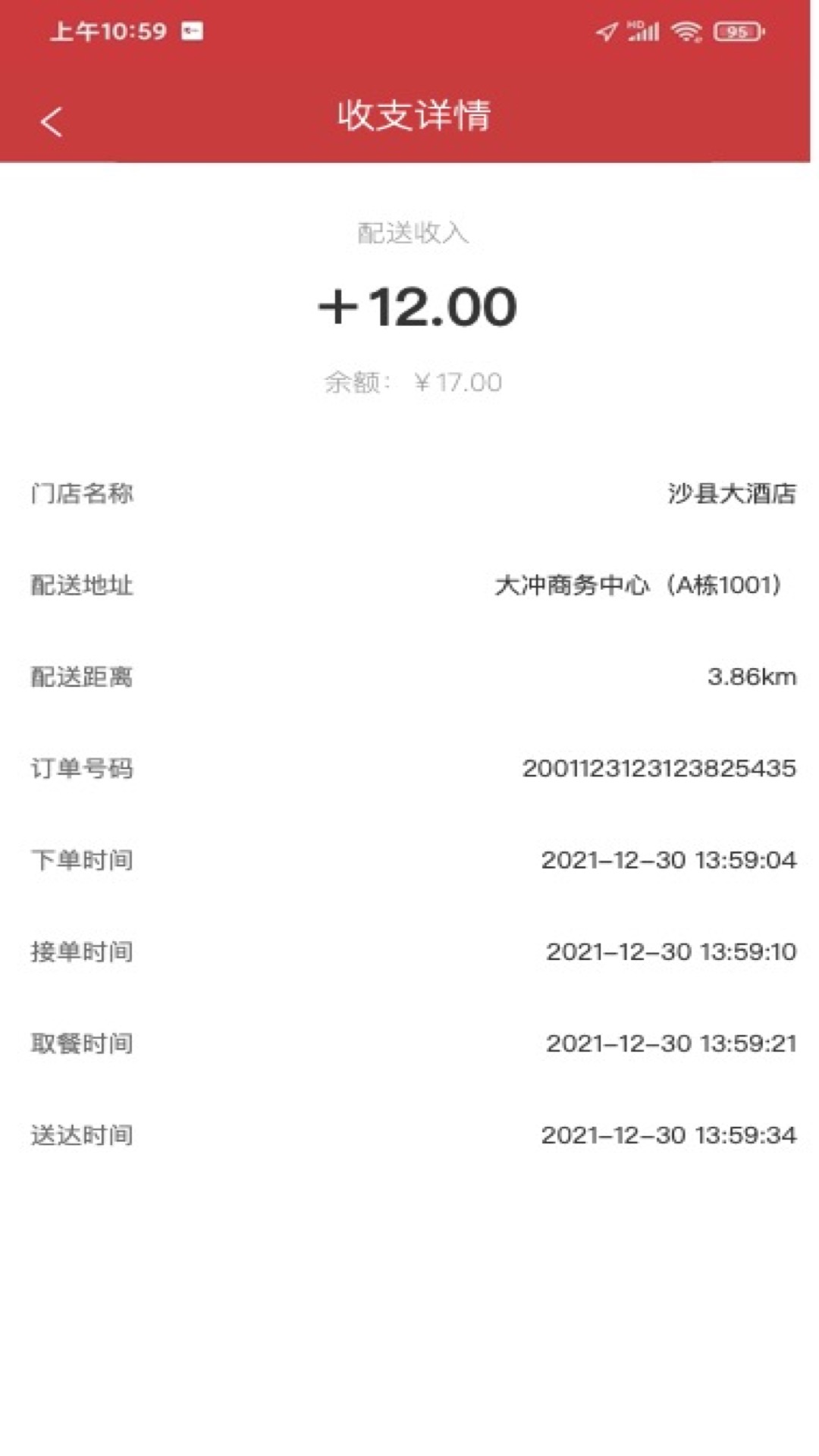819x1456 pixels.
Task: Tap the +12.00 income amount
Action: [416, 307]
